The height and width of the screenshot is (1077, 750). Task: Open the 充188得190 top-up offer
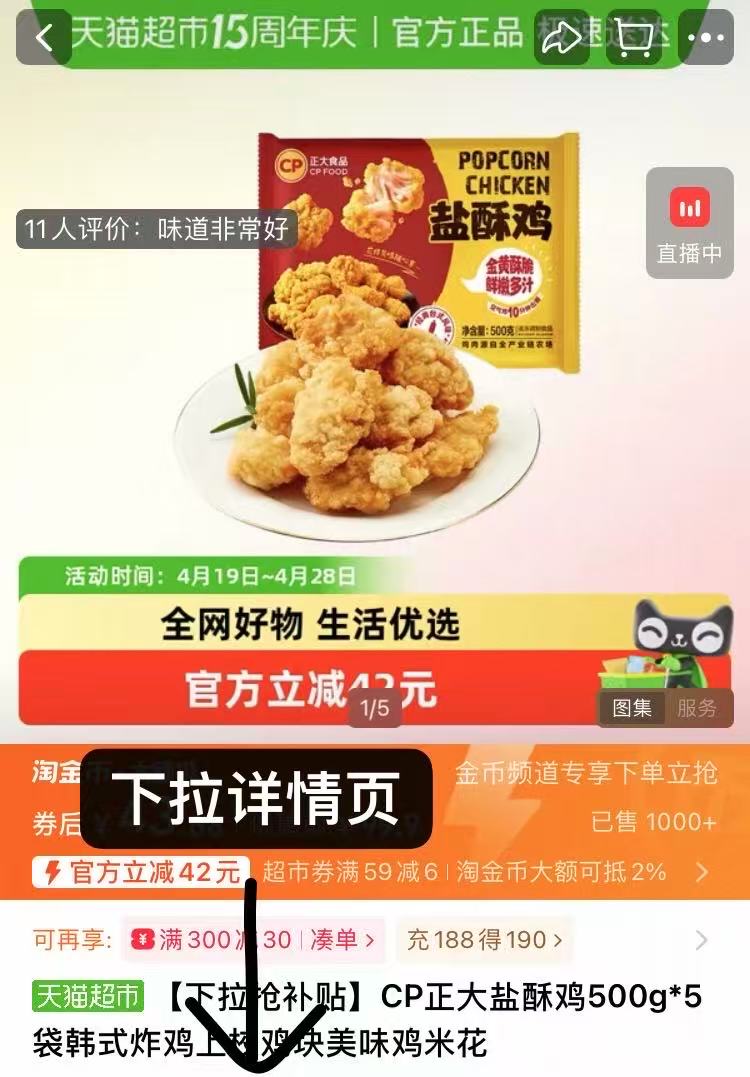(483, 940)
